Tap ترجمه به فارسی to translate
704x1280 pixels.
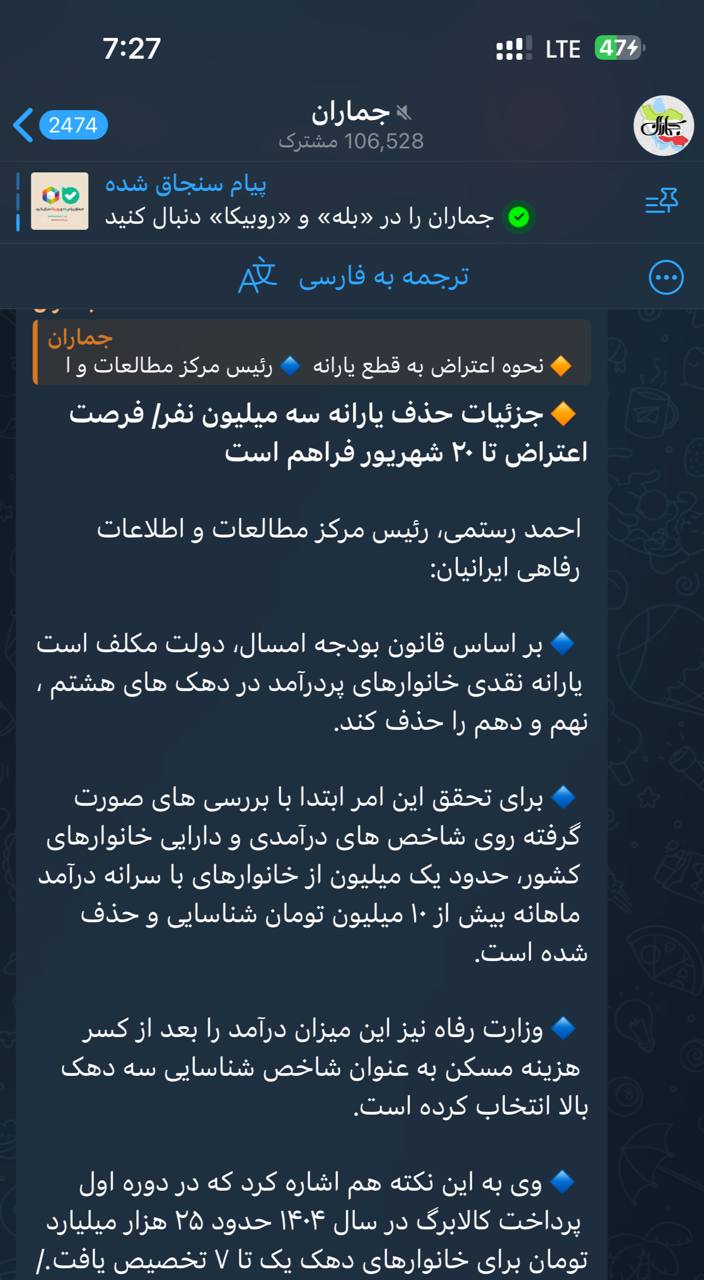(353, 277)
